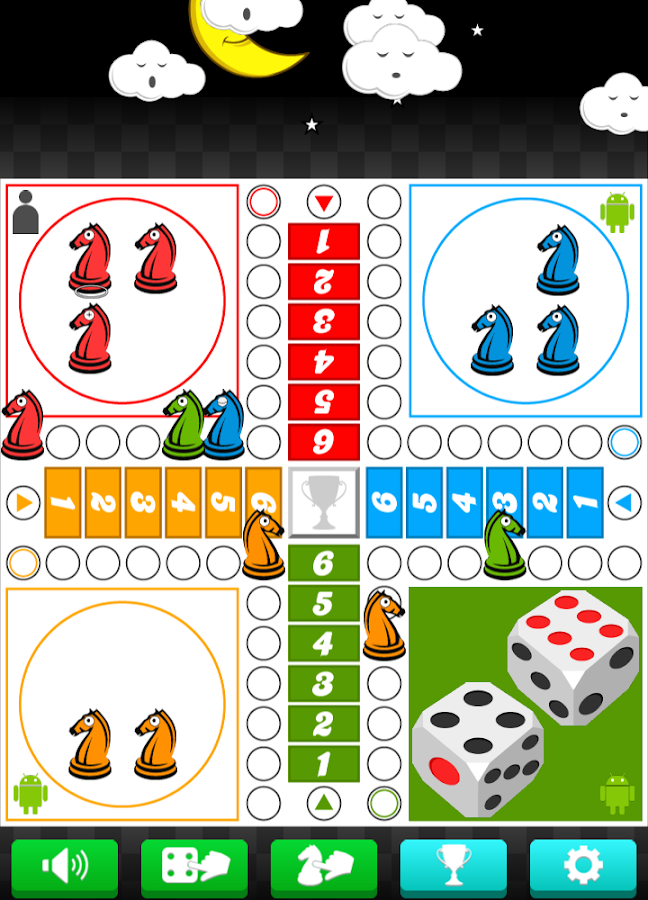Open the settings gear button
This screenshot has height=900, width=648.
click(583, 865)
